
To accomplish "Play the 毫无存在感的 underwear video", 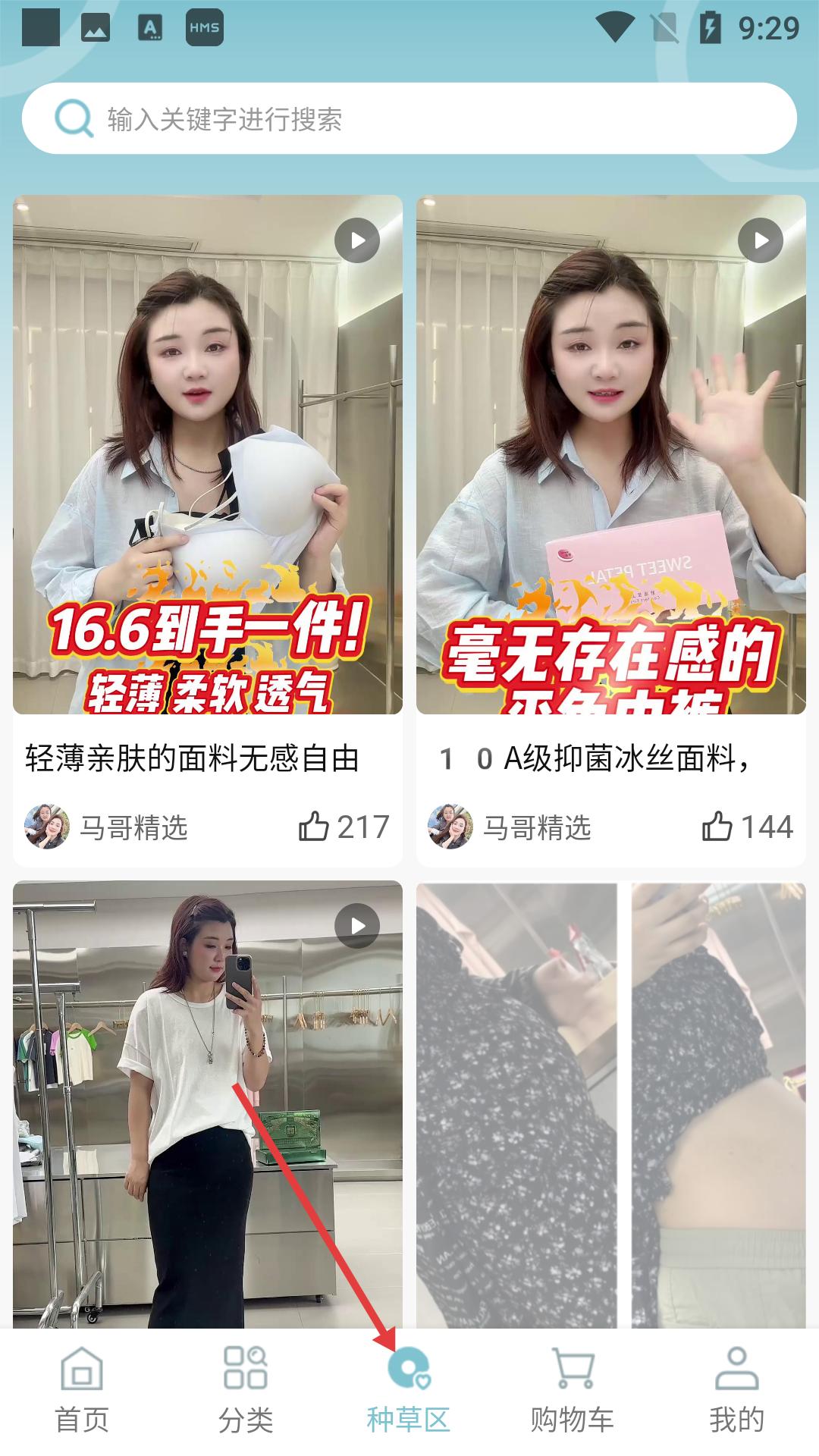I will coord(758,240).
